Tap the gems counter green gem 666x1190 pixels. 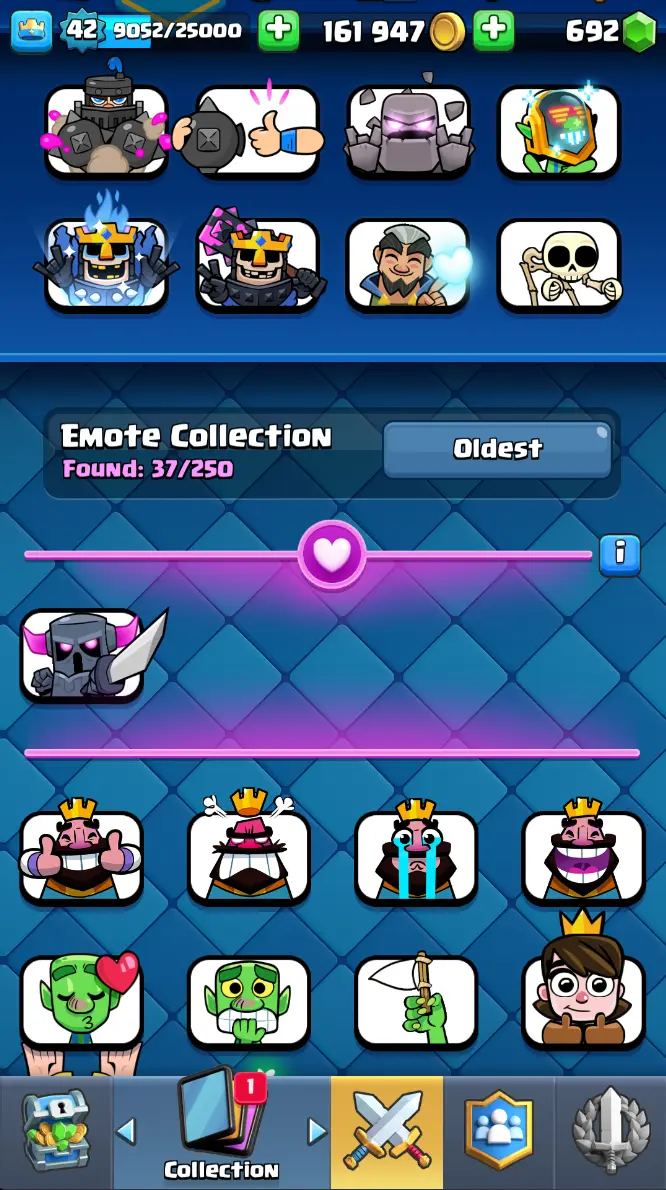pyautogui.click(x=638, y=32)
